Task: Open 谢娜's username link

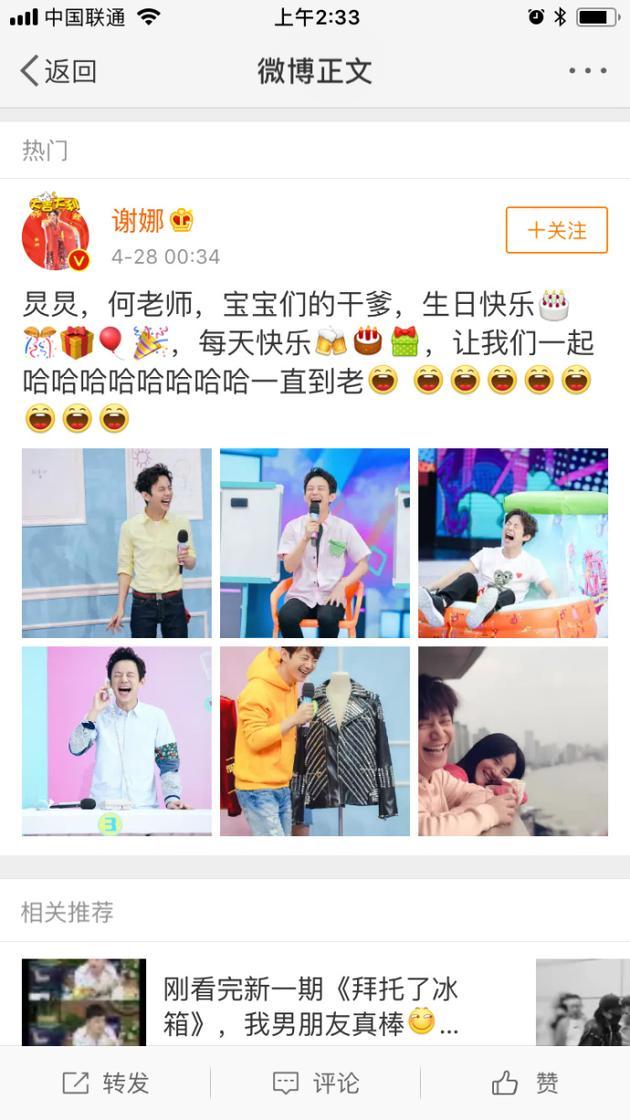Action: [137, 220]
